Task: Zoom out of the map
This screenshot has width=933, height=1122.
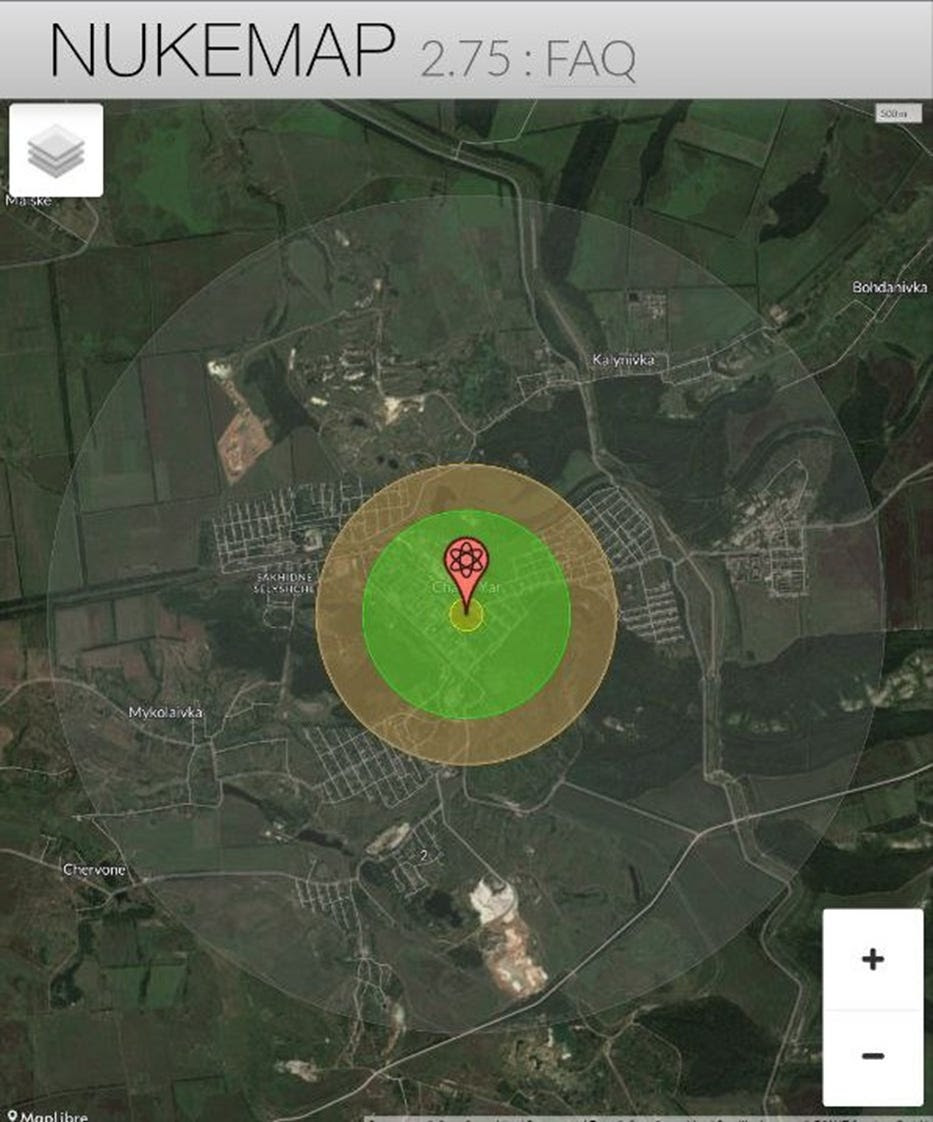Action: pos(872,1056)
